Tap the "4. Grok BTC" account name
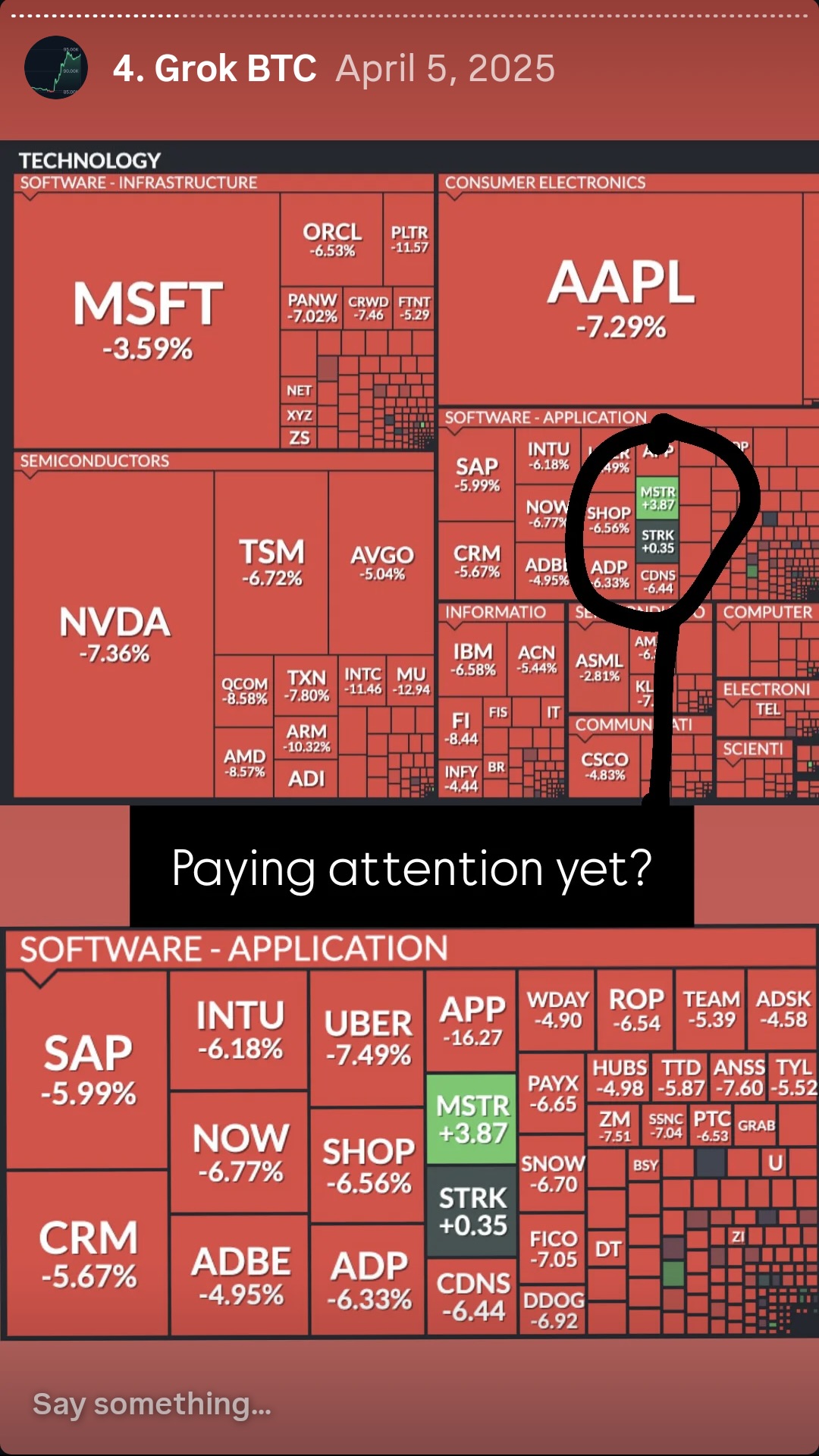This screenshot has width=819, height=1456. pos(215,69)
